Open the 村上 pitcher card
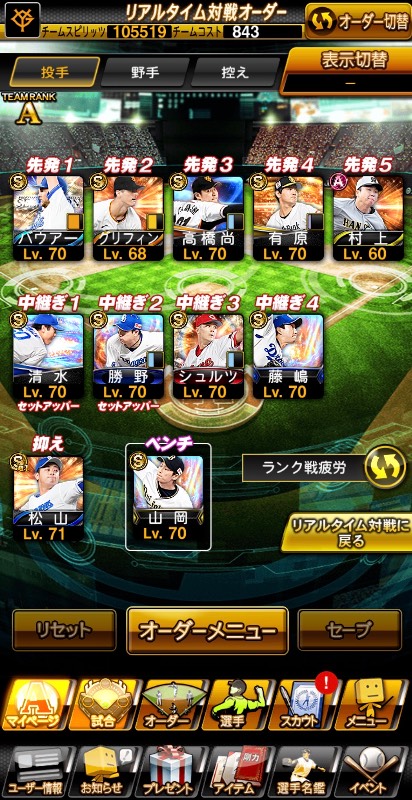 click(368, 218)
